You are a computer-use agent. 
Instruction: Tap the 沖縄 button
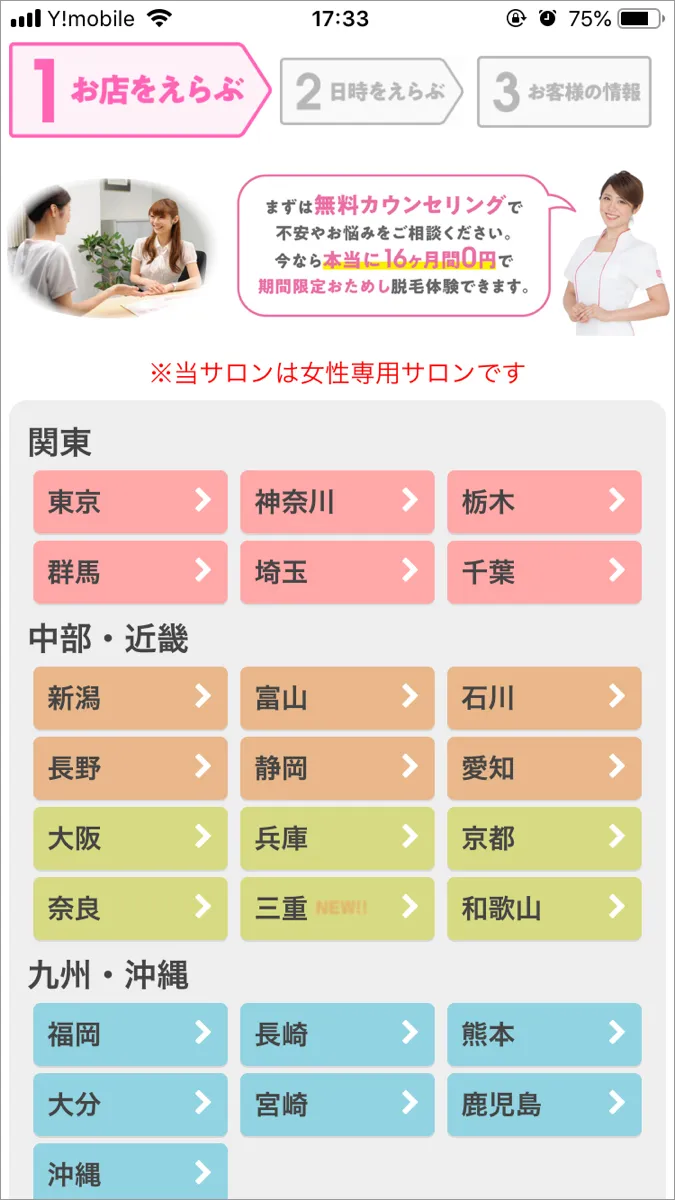pyautogui.click(x=130, y=1172)
